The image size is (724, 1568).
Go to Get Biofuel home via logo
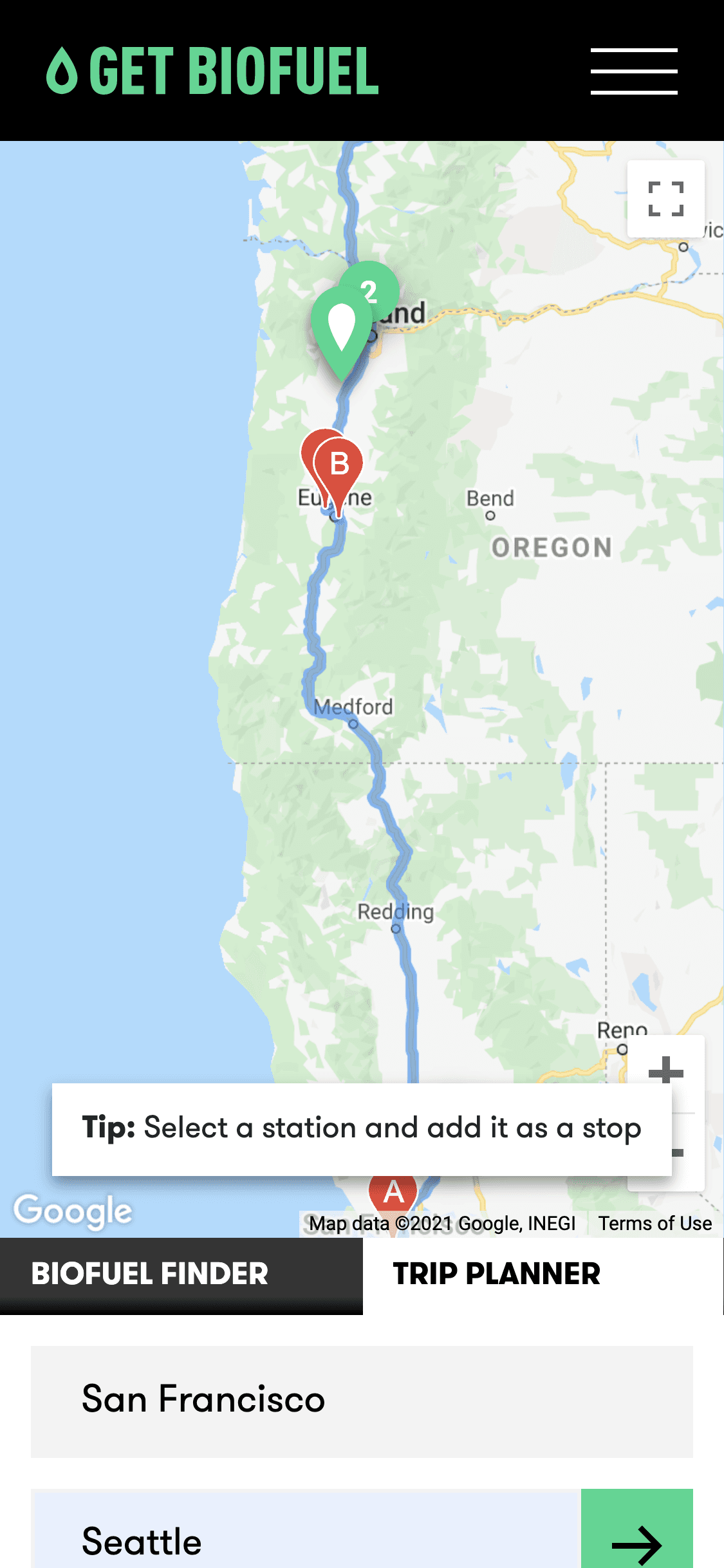point(212,71)
